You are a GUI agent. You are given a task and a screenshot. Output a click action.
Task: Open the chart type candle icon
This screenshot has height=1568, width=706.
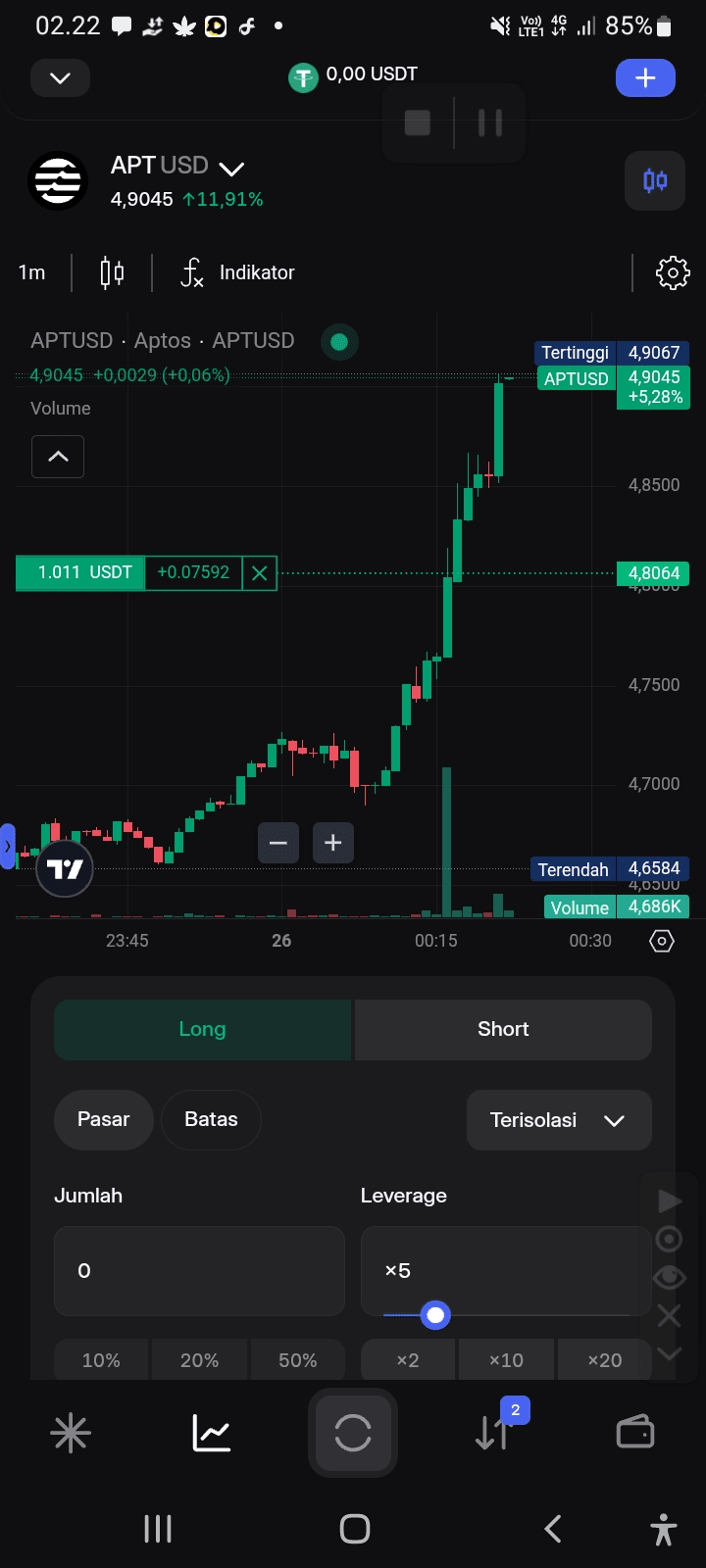(x=113, y=272)
